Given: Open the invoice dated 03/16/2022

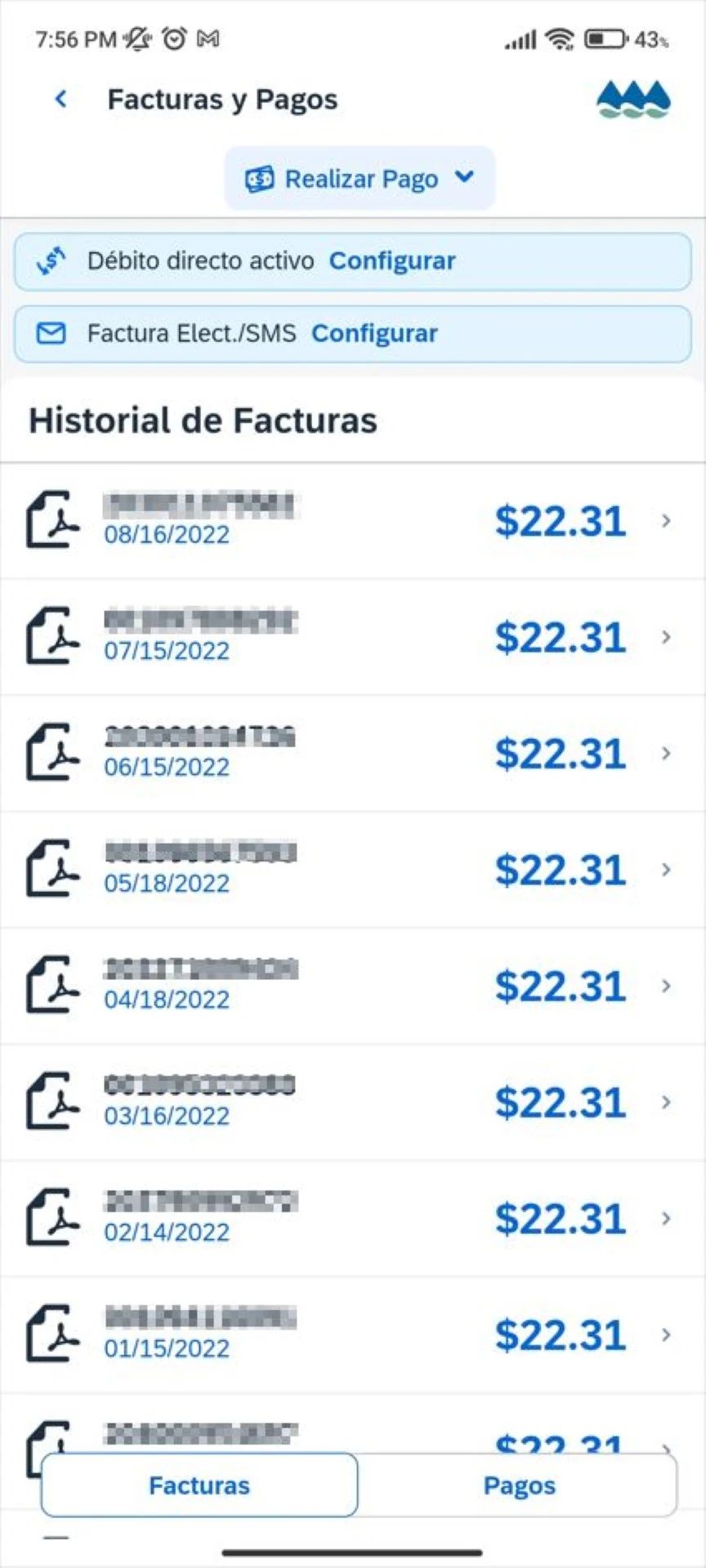Looking at the screenshot, I should pos(353,1102).
